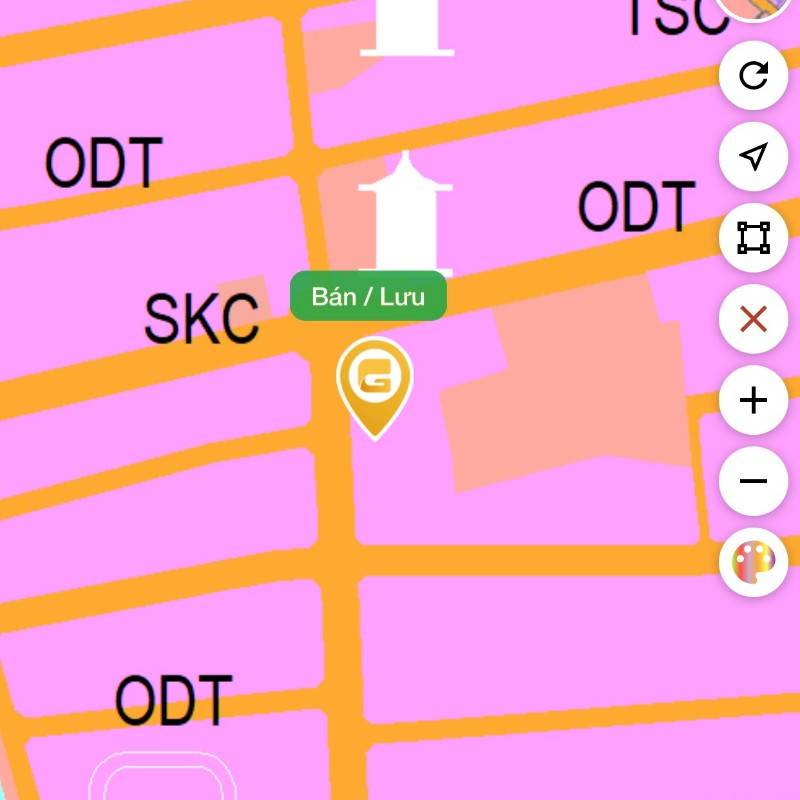Tap the red X icon

[x=753, y=320]
